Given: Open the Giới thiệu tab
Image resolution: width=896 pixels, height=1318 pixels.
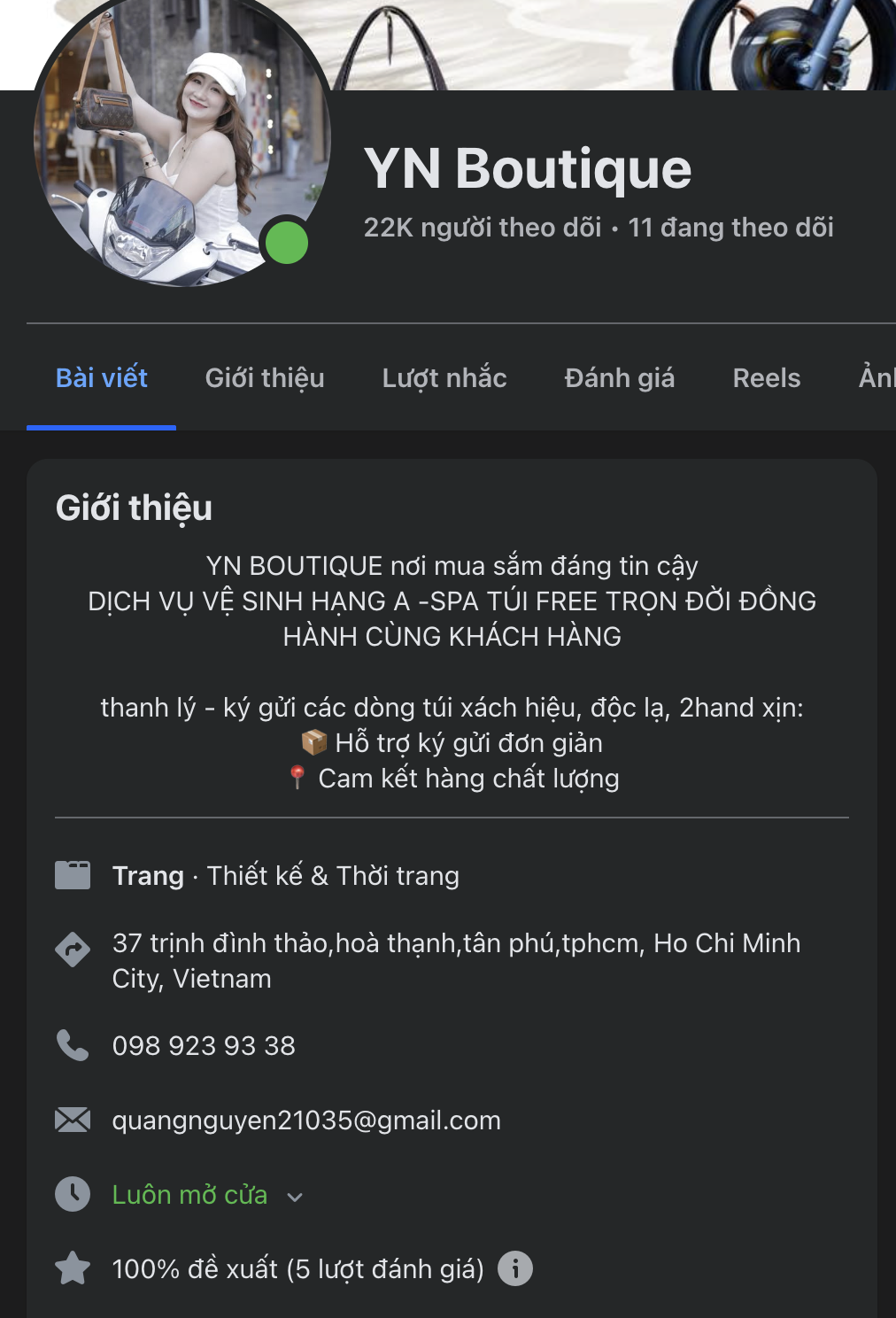Looking at the screenshot, I should coord(265,378).
